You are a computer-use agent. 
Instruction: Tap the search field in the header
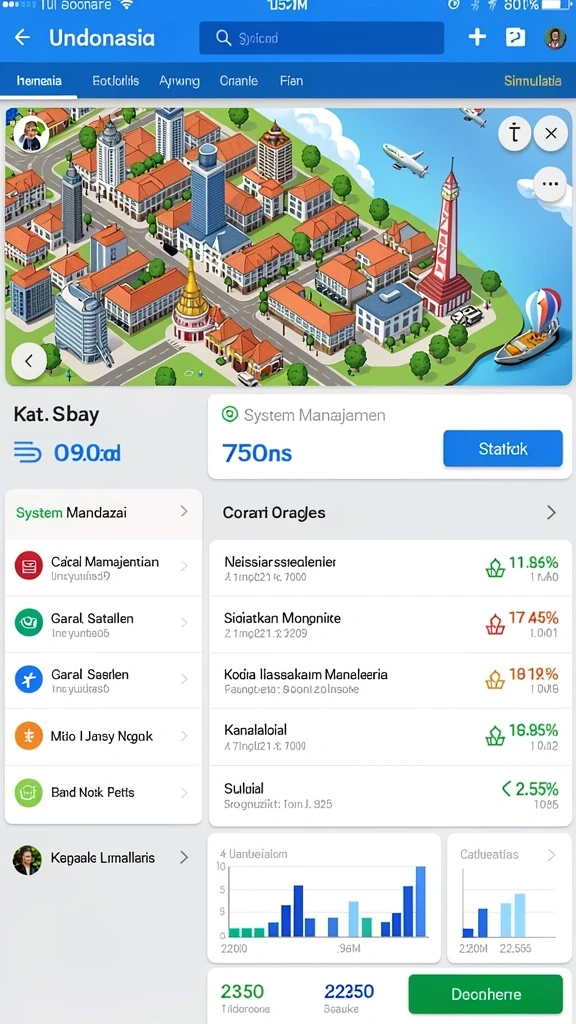[321, 38]
